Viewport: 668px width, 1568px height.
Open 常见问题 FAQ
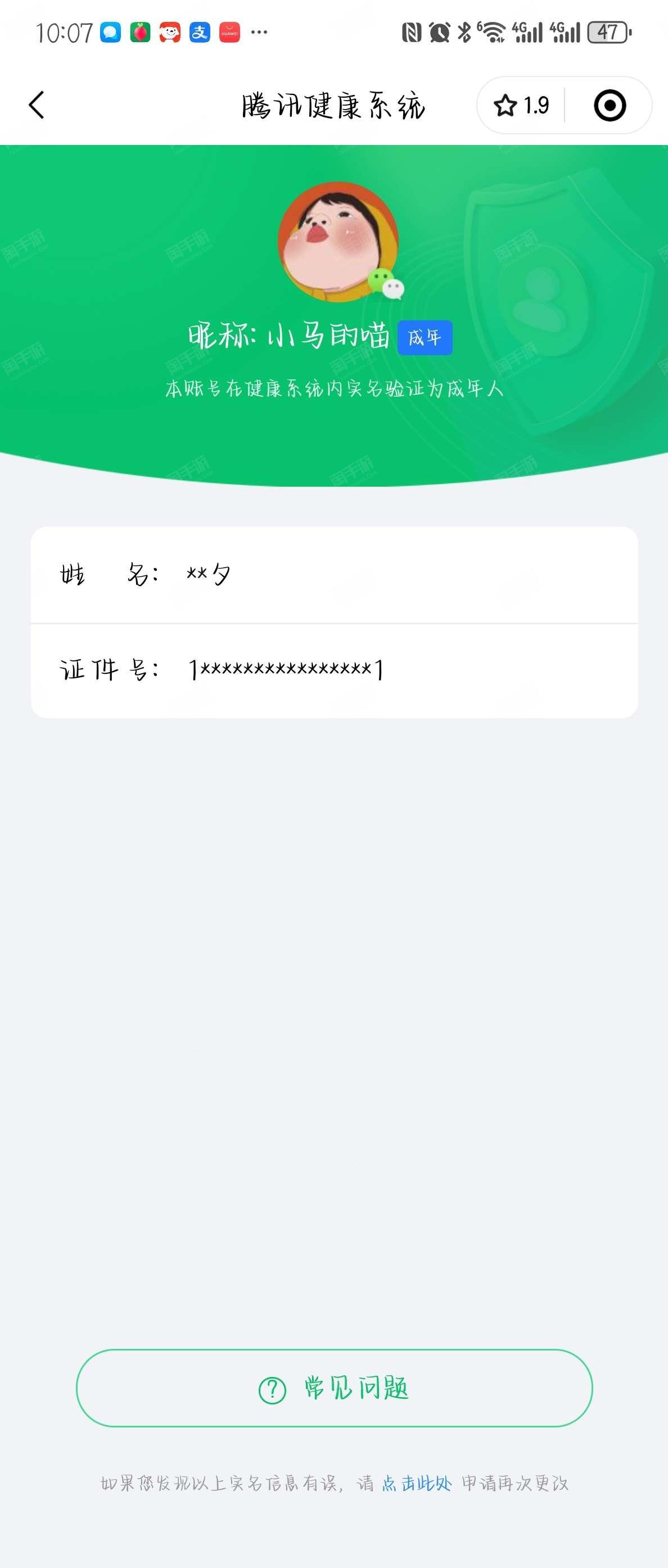[333, 1388]
